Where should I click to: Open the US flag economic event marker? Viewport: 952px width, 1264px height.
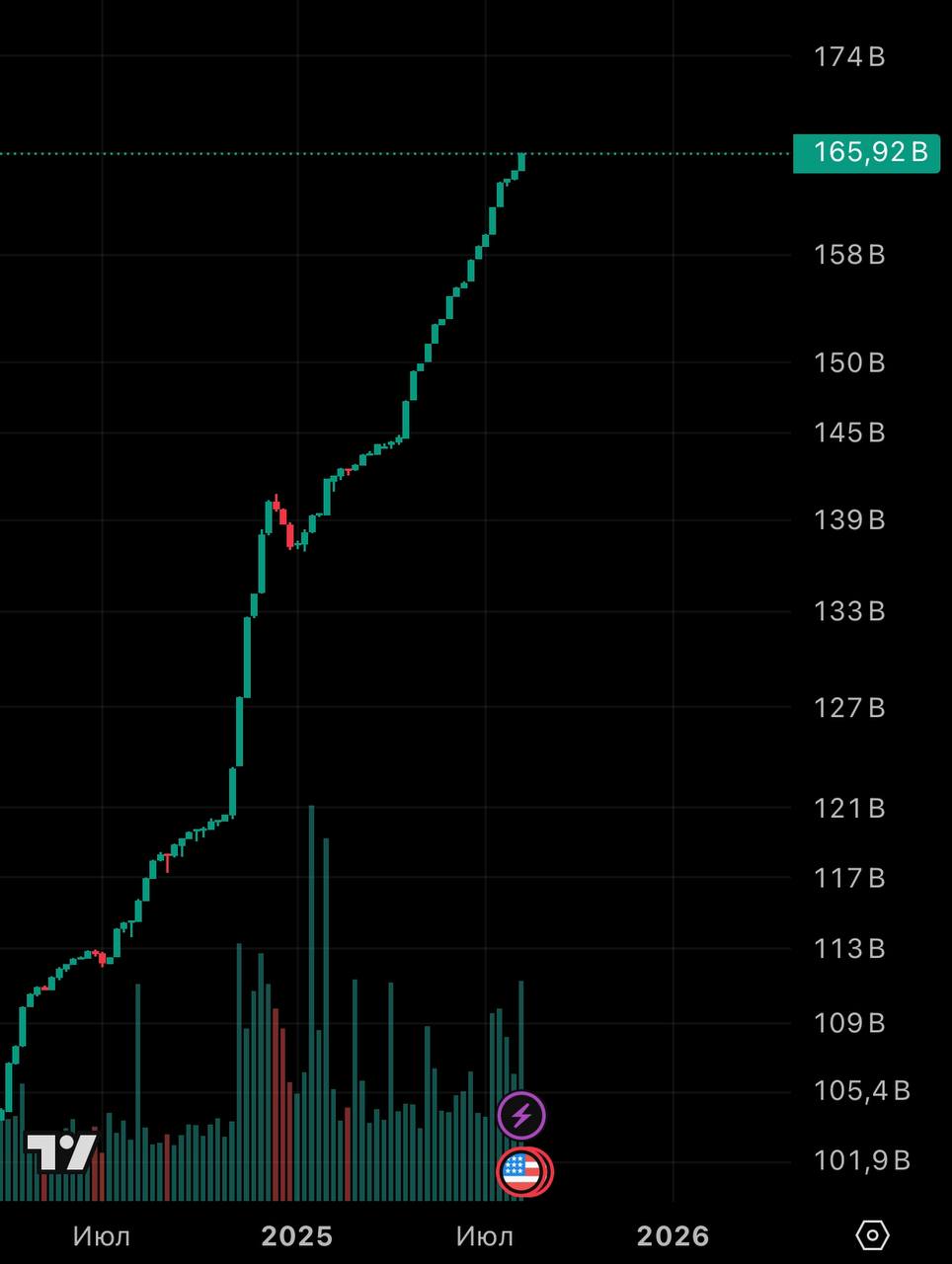pos(520,1171)
